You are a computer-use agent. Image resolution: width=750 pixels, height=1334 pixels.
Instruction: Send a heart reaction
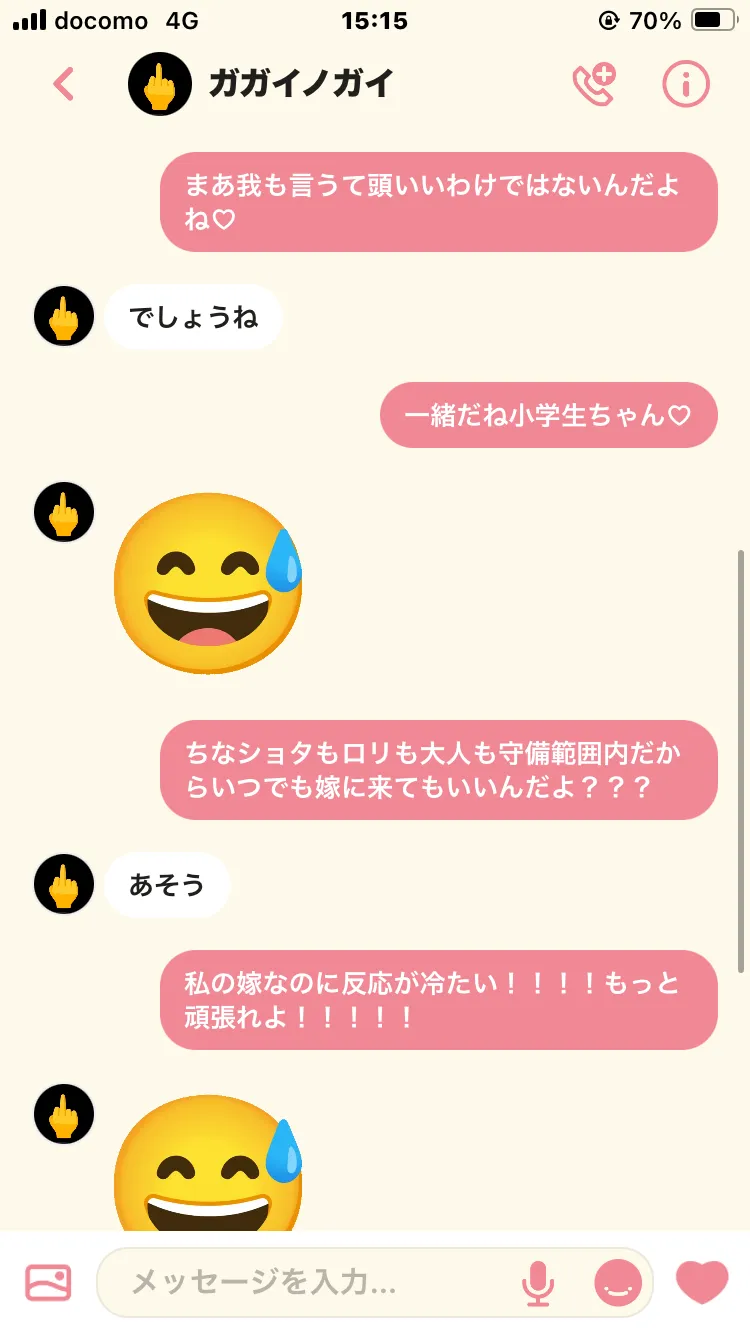[702, 1282]
